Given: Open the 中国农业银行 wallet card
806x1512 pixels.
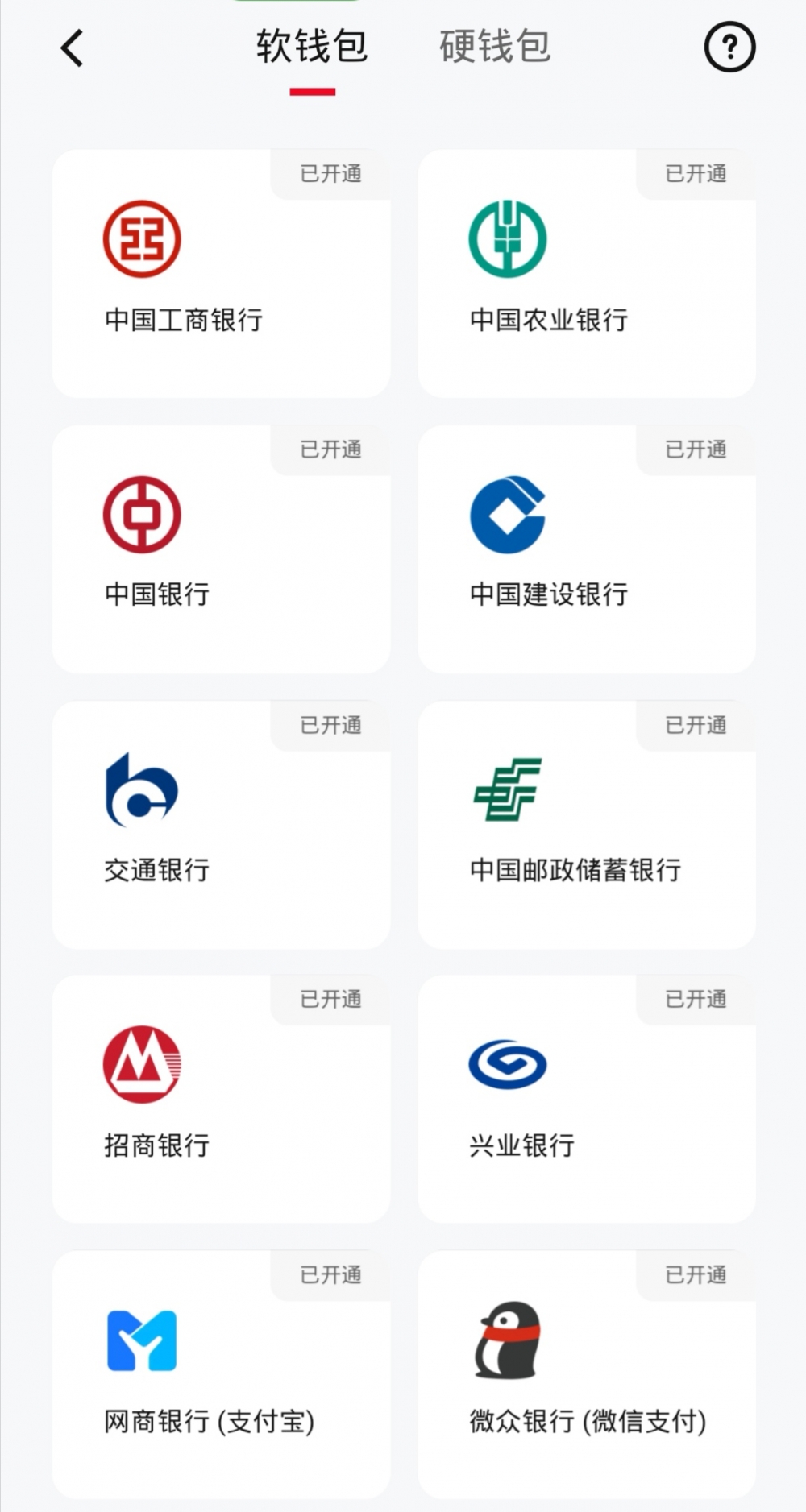Looking at the screenshot, I should coord(587,274).
